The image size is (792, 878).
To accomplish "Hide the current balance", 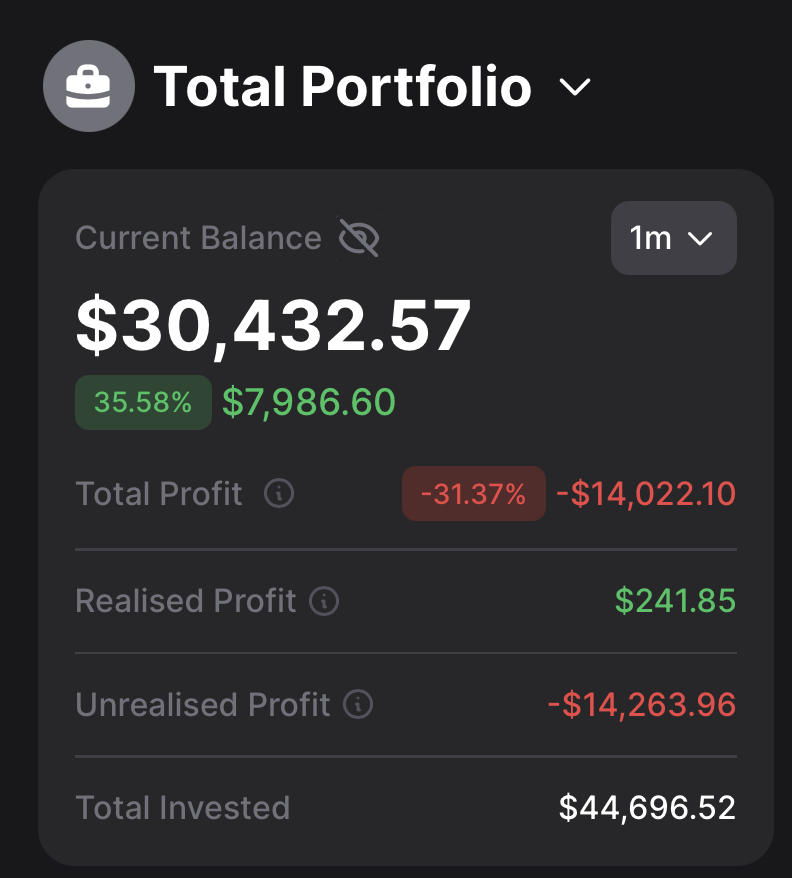I will pyautogui.click(x=359, y=238).
